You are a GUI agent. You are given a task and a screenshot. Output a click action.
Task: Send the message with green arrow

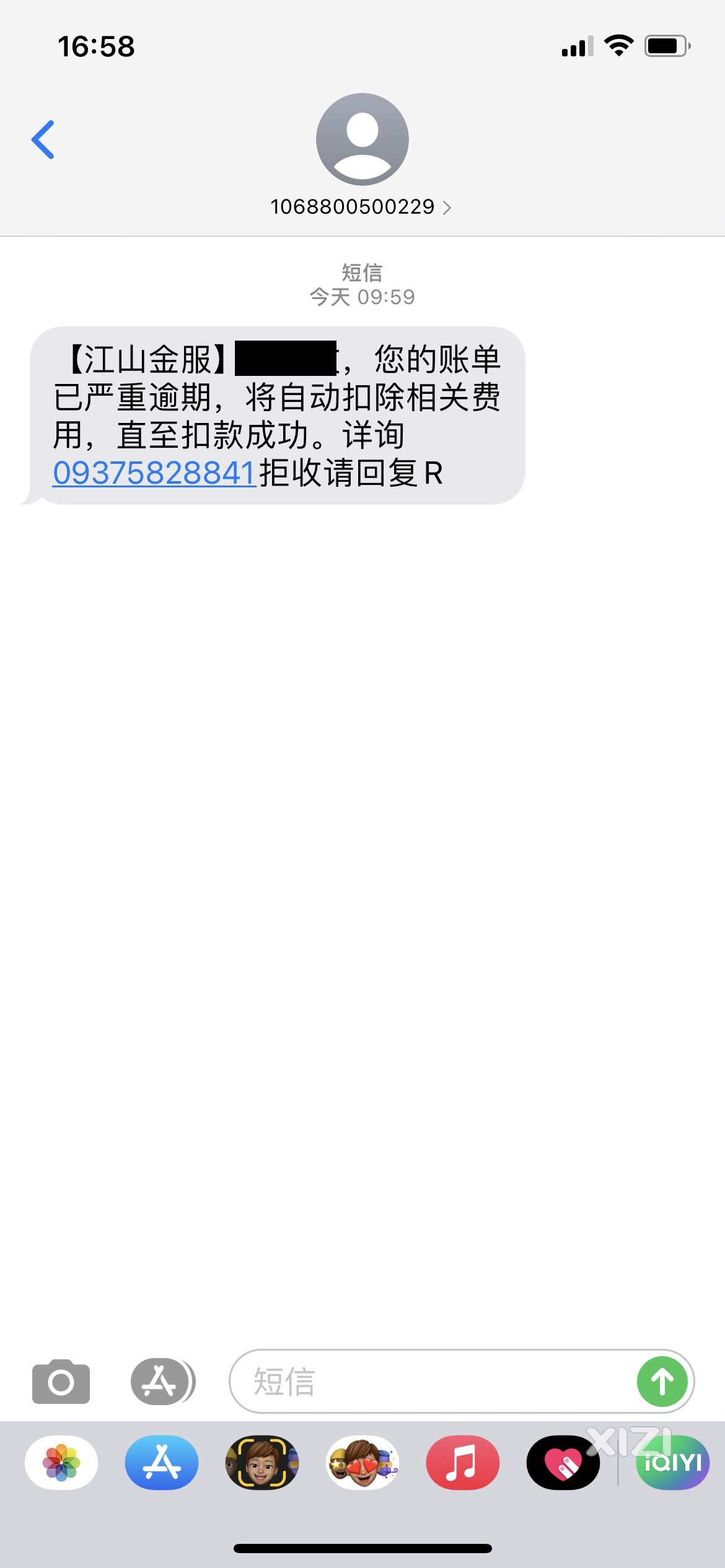[662, 1382]
